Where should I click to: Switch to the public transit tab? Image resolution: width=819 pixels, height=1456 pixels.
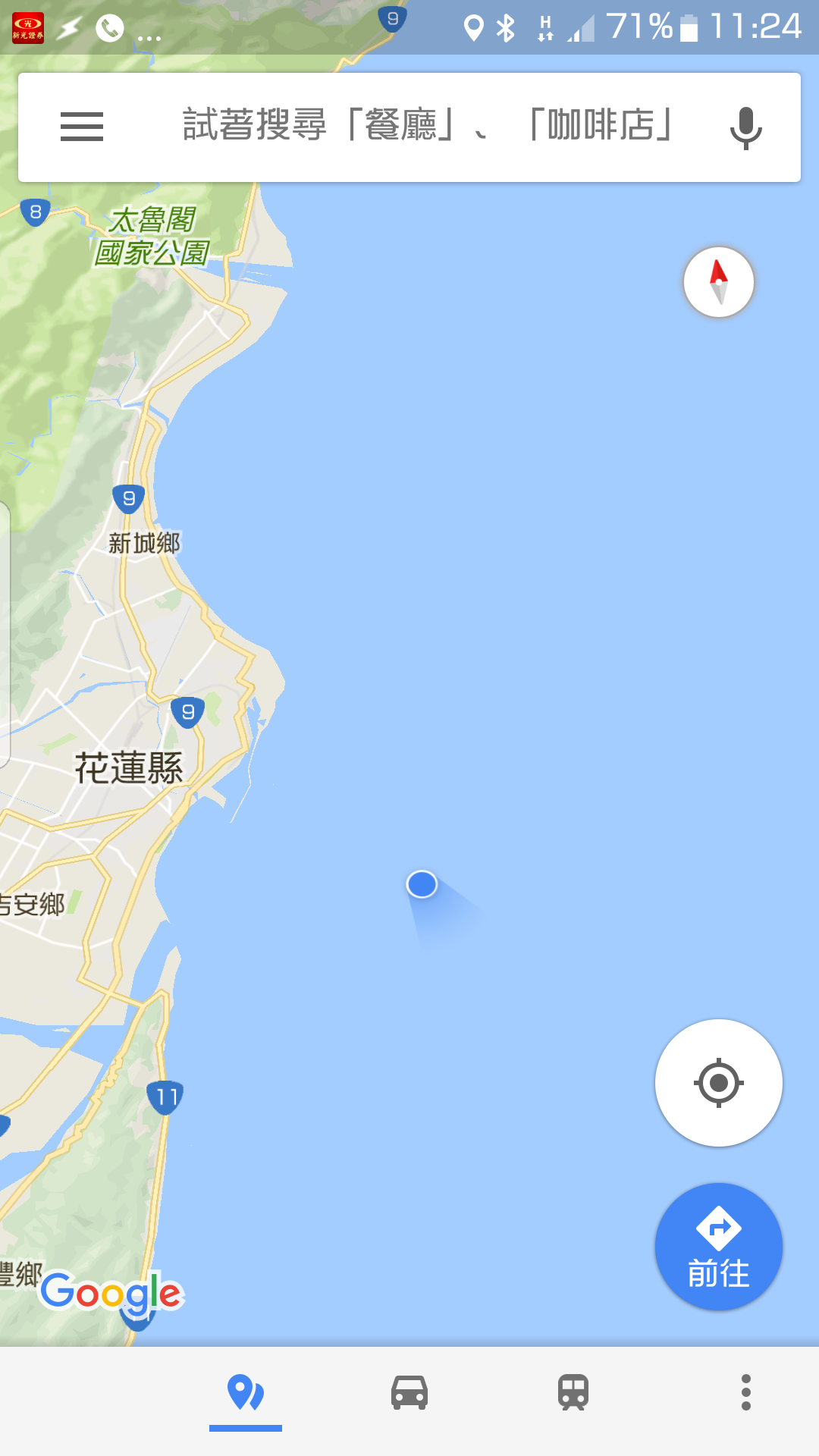(573, 1393)
